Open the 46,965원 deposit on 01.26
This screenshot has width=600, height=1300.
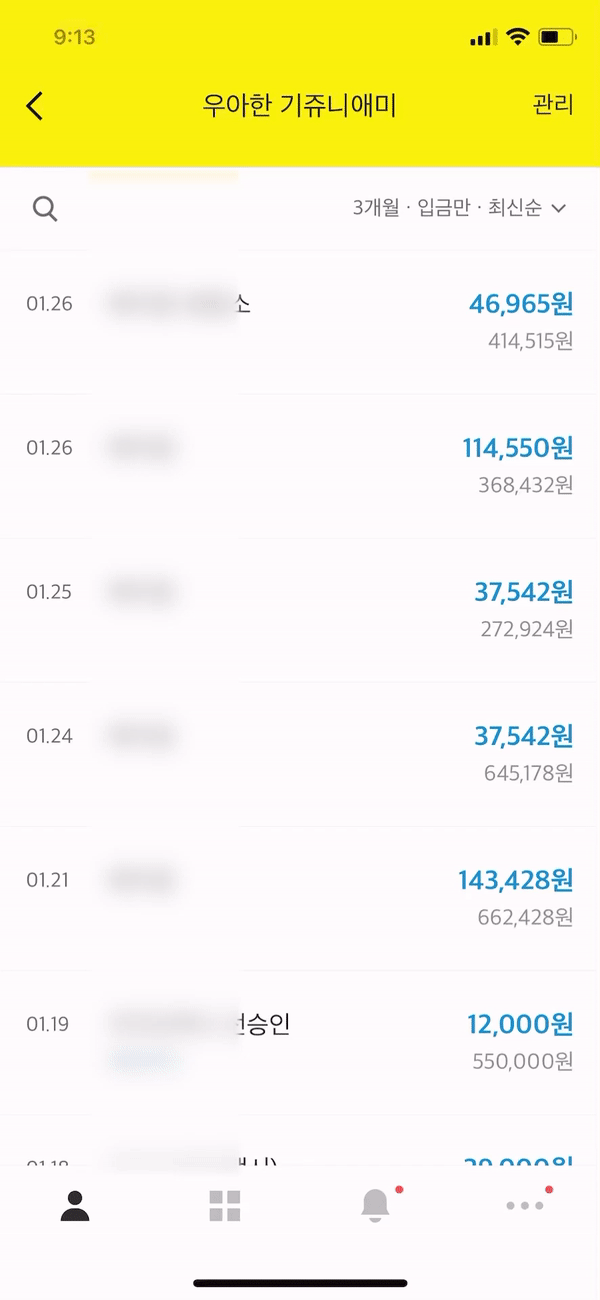(x=300, y=321)
